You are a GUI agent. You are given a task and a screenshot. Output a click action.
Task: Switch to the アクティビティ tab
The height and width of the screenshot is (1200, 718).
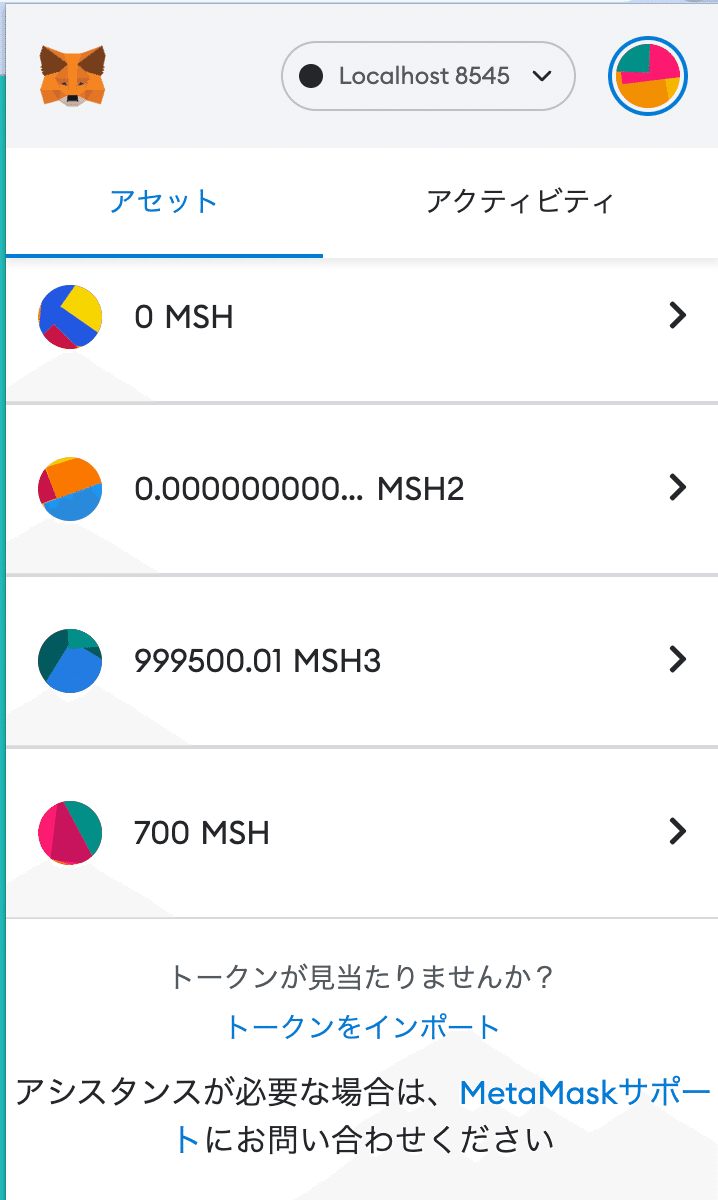point(520,202)
